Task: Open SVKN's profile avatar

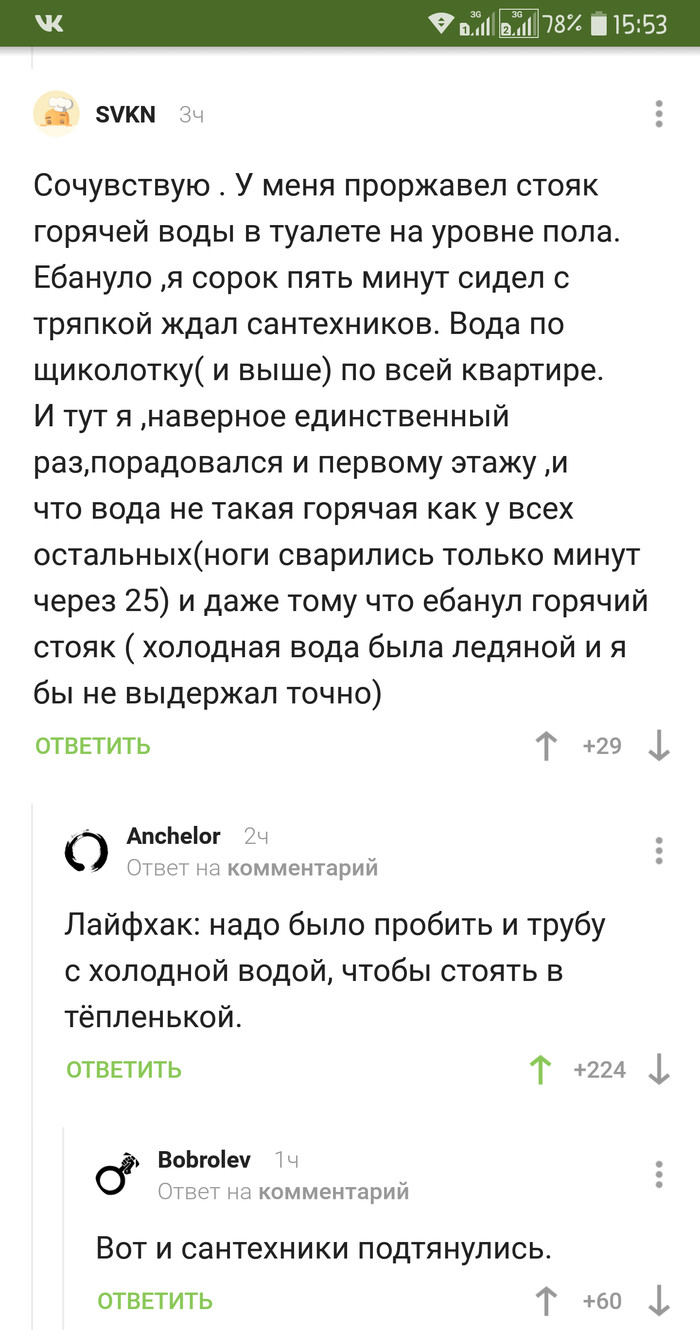Action: pos(57,114)
